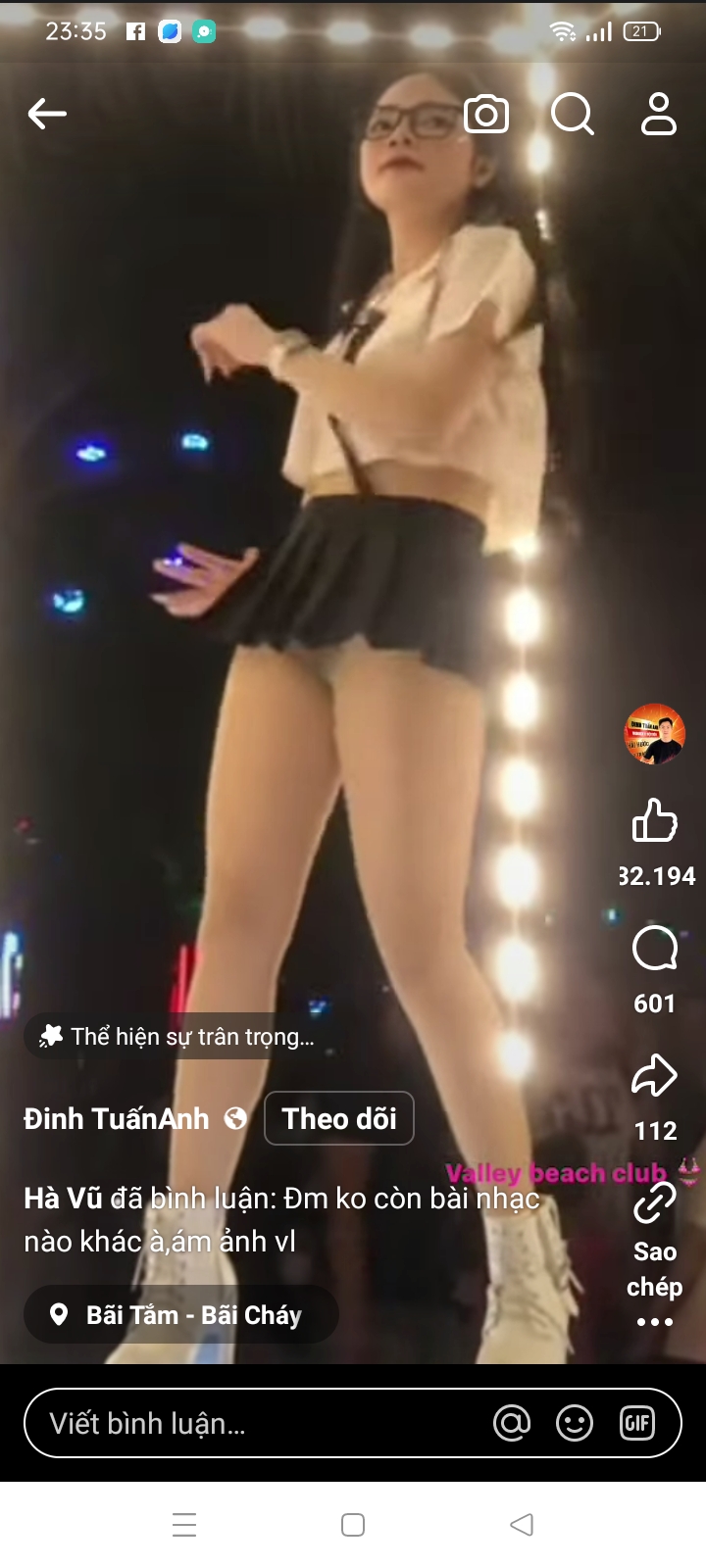
Task: Open the comments on this video
Action: click(x=655, y=948)
